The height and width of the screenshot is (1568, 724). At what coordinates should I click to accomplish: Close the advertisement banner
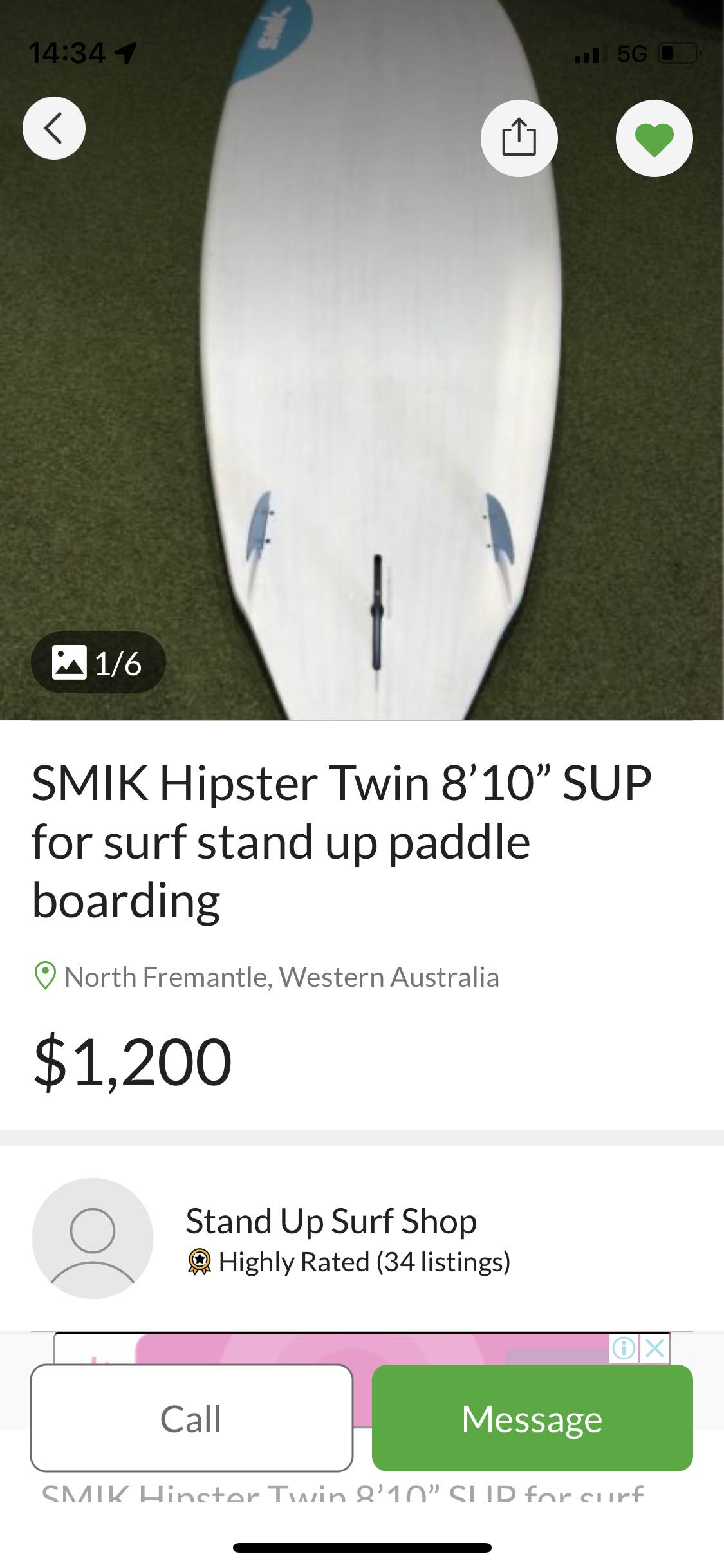655,1347
